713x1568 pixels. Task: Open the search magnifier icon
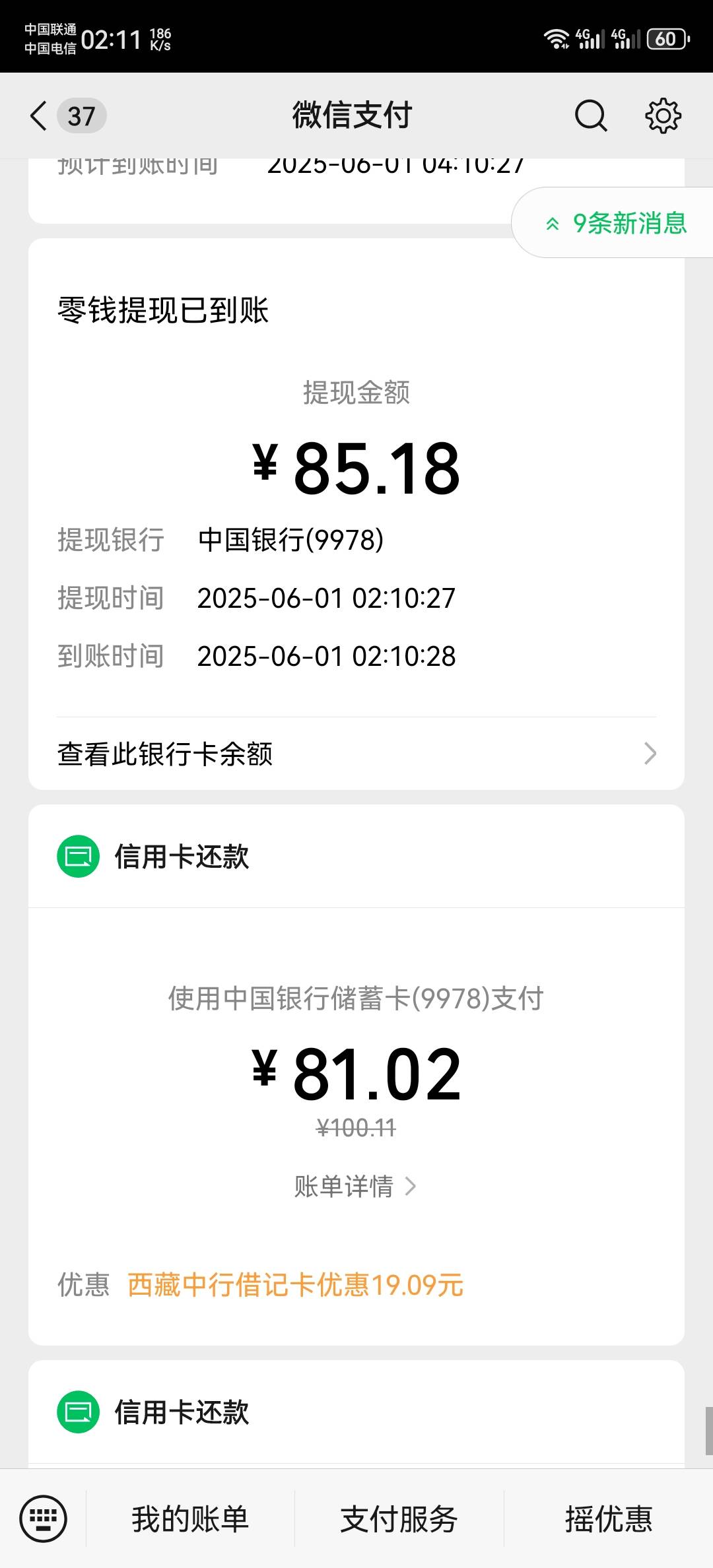(x=591, y=116)
